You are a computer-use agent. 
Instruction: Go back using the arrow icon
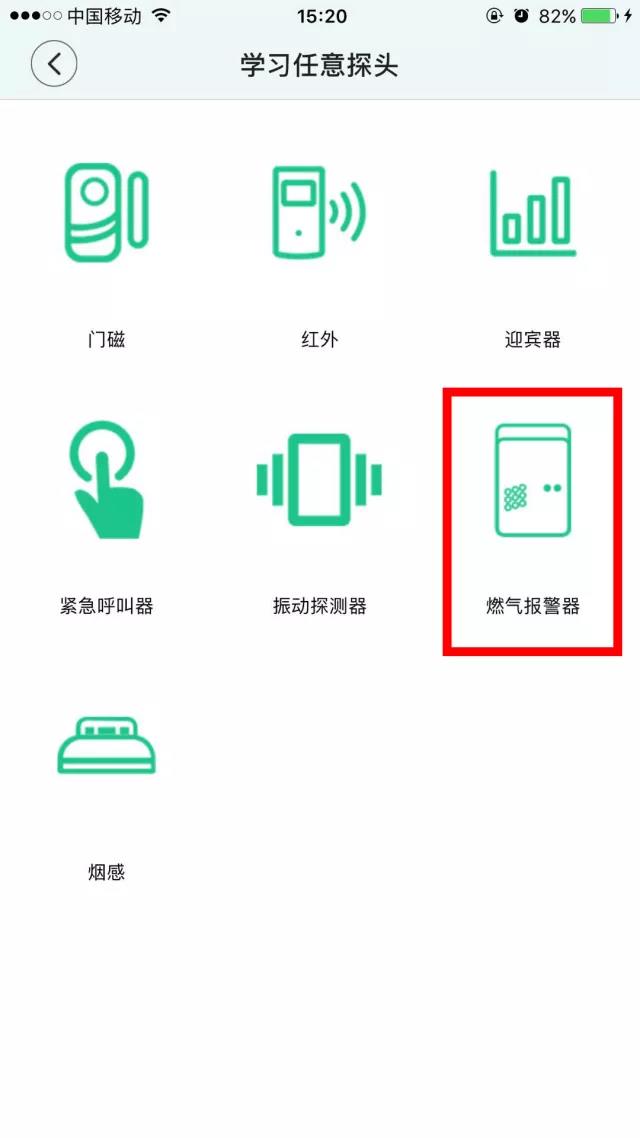tap(54, 65)
